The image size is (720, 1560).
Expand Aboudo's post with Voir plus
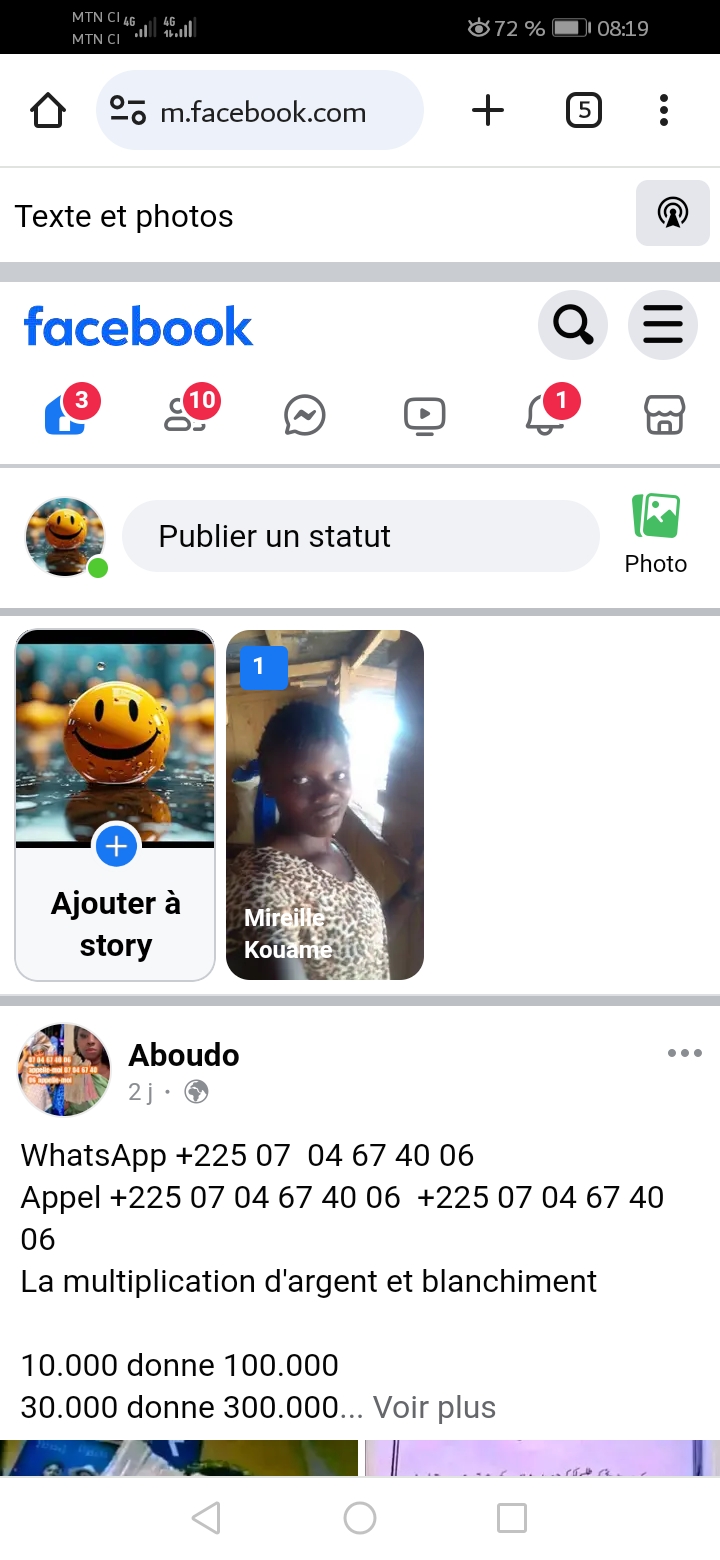pos(434,1407)
